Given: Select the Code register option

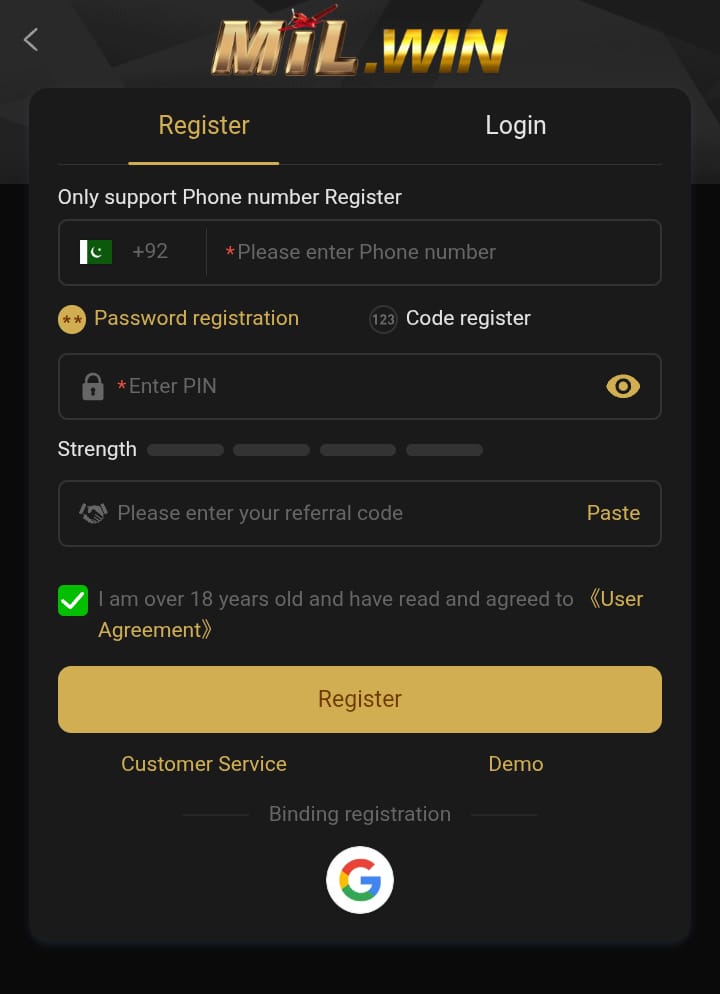Looking at the screenshot, I should 451,319.
